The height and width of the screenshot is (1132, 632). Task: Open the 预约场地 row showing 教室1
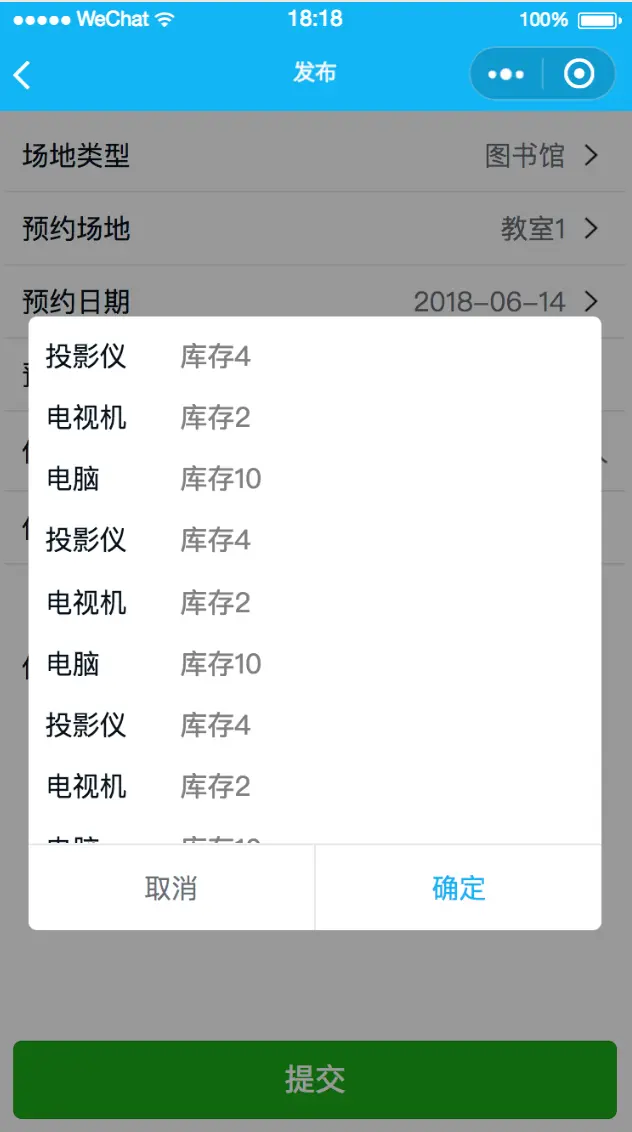[x=315, y=229]
